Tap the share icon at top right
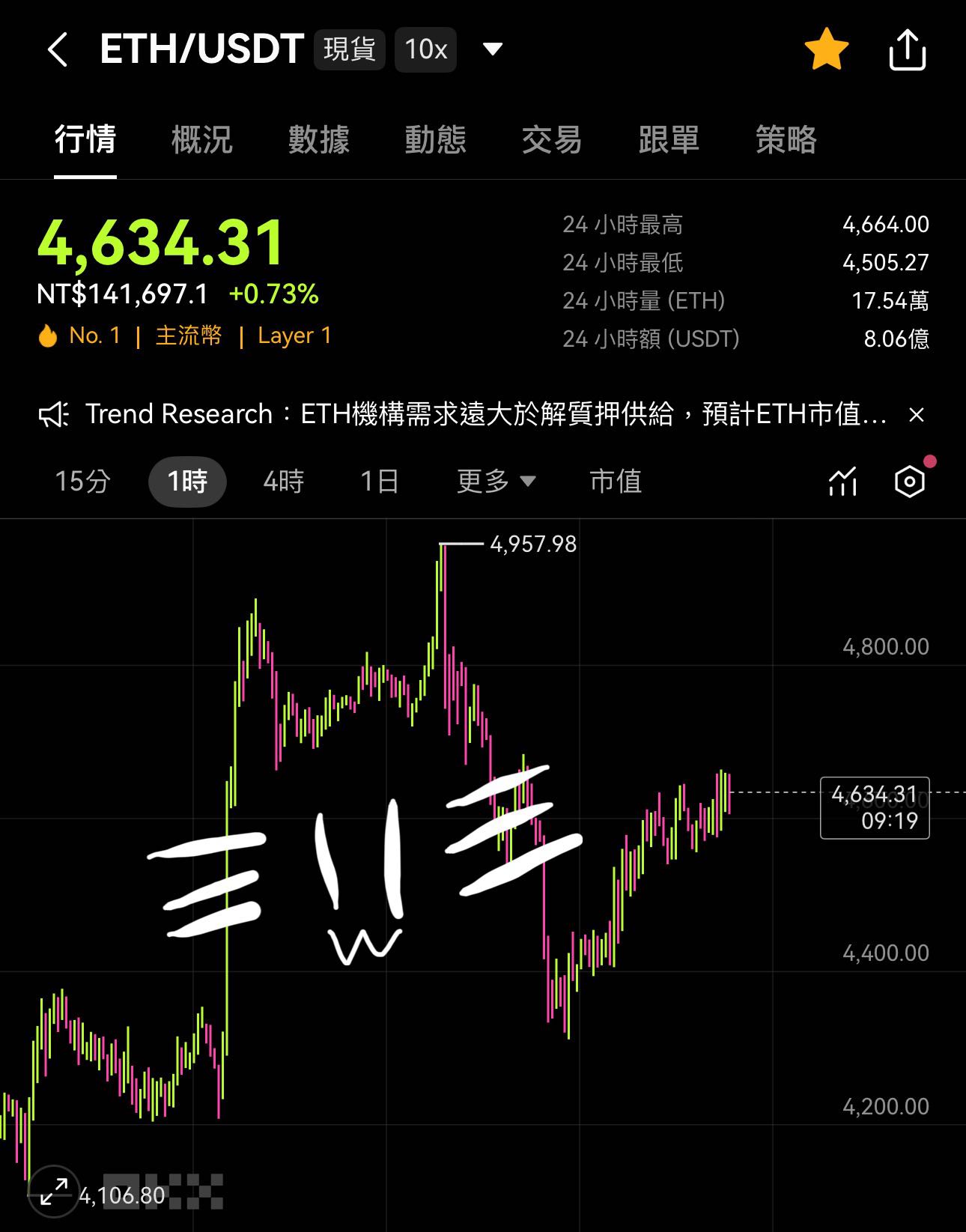This screenshot has width=966, height=1232. pyautogui.click(x=907, y=48)
